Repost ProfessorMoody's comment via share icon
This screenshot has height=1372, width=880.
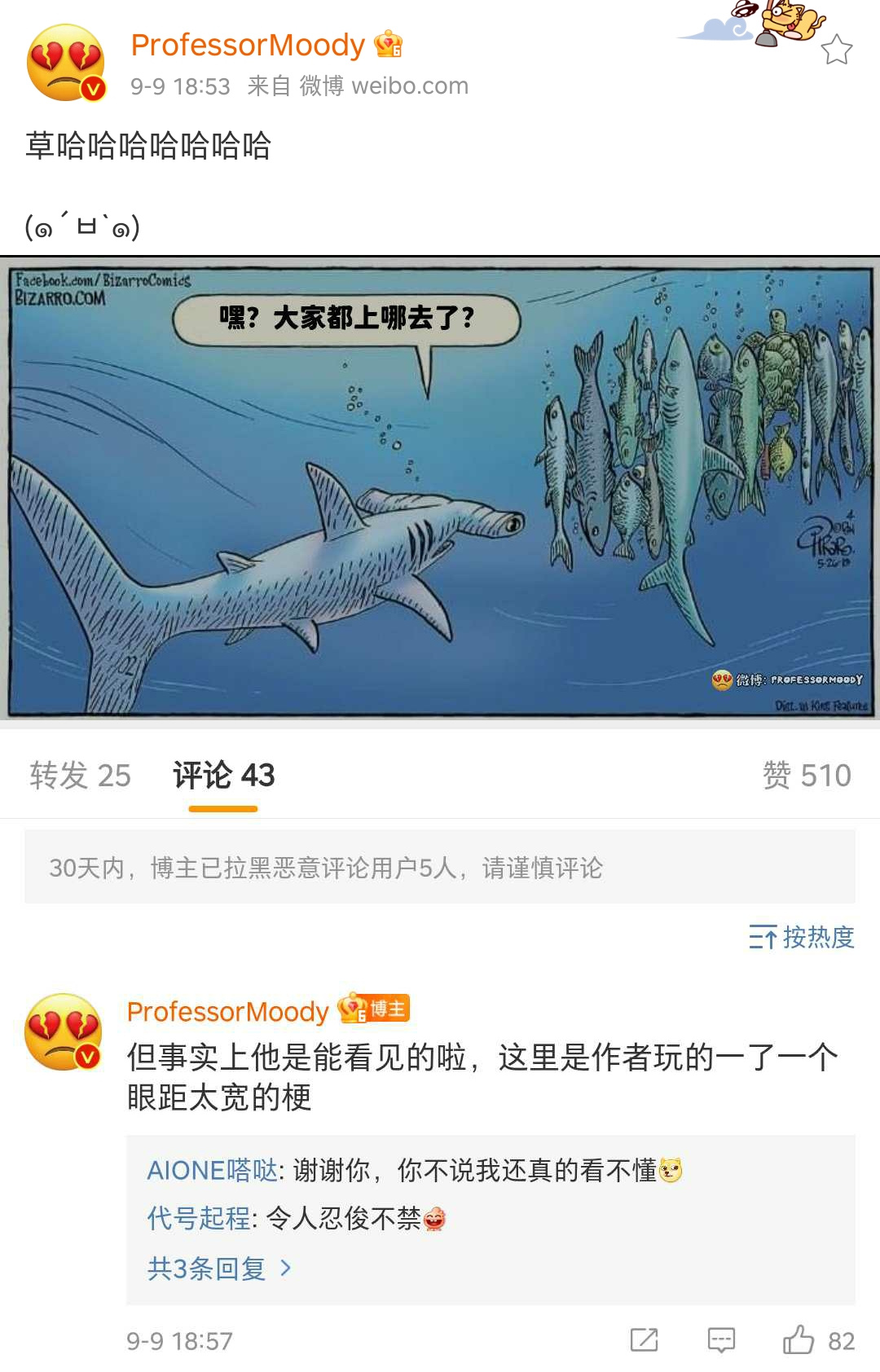[644, 1339]
